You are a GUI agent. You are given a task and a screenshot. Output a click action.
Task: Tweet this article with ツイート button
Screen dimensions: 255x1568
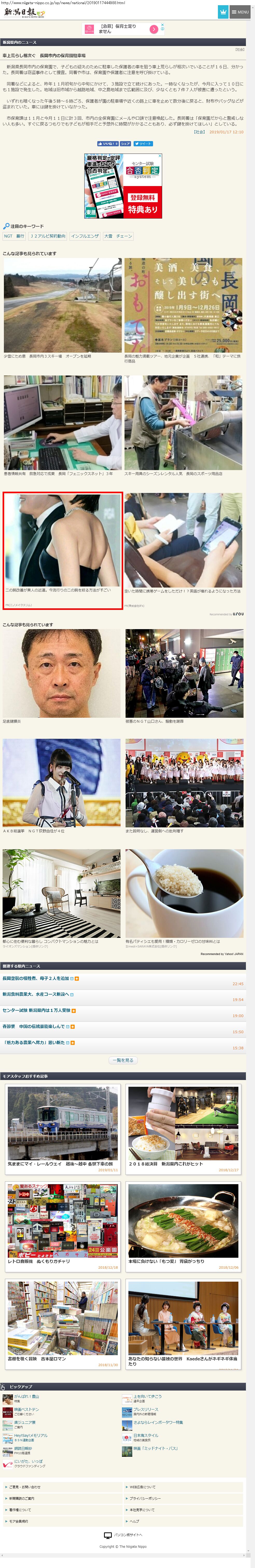click(143, 144)
